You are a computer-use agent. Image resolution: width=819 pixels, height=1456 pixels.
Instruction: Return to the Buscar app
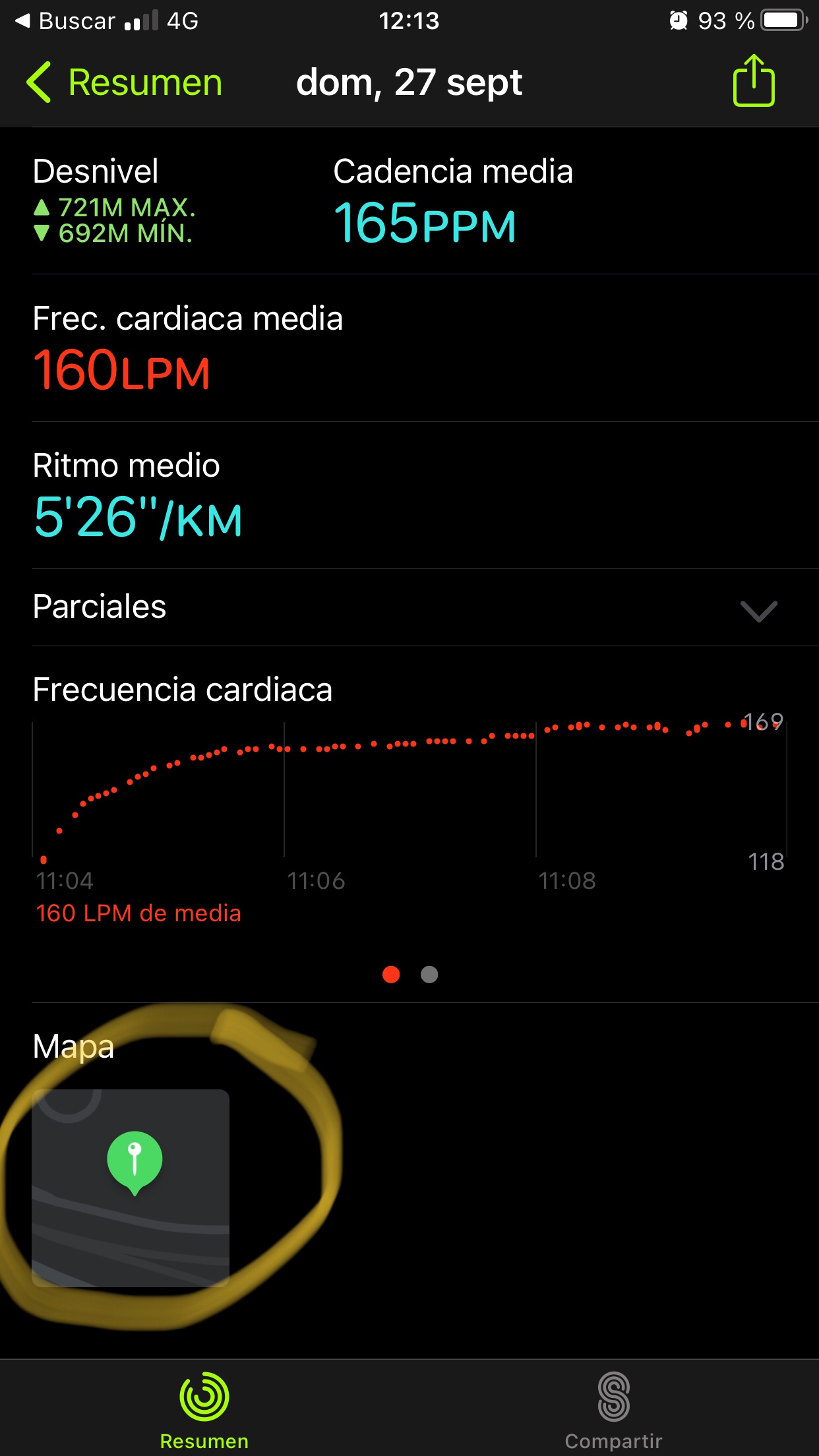coord(65,21)
